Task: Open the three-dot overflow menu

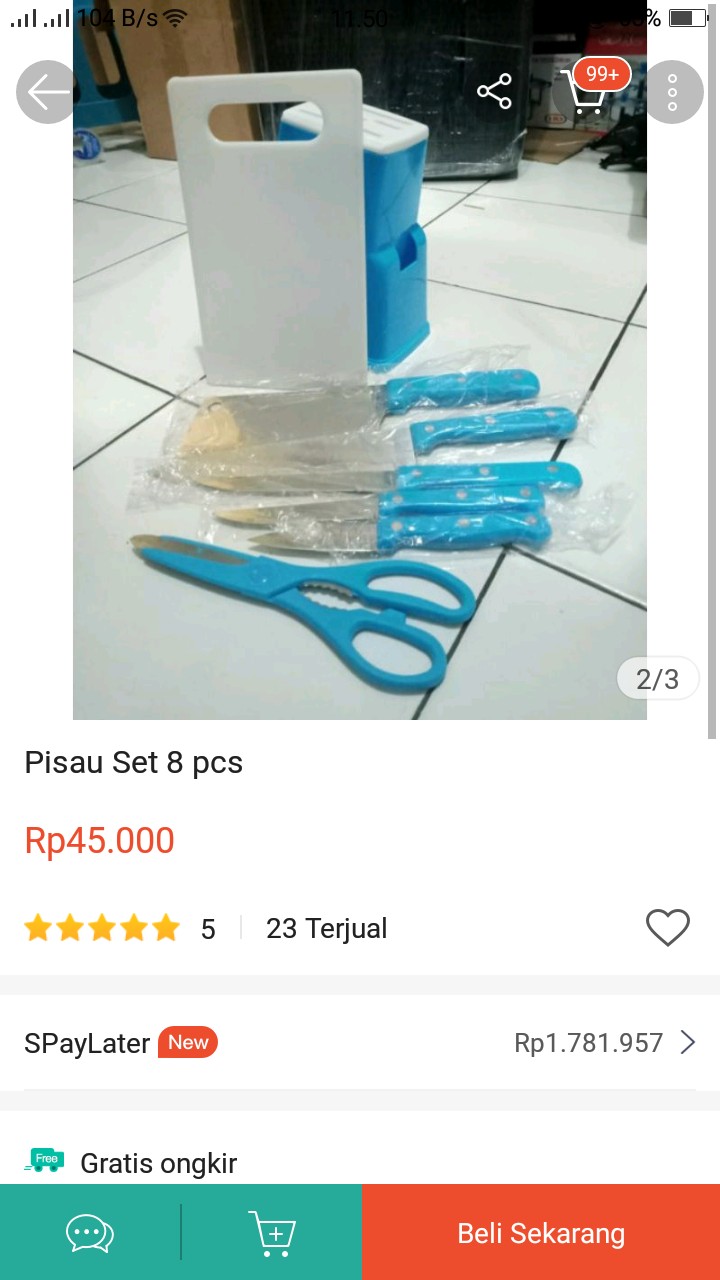Action: coord(672,91)
